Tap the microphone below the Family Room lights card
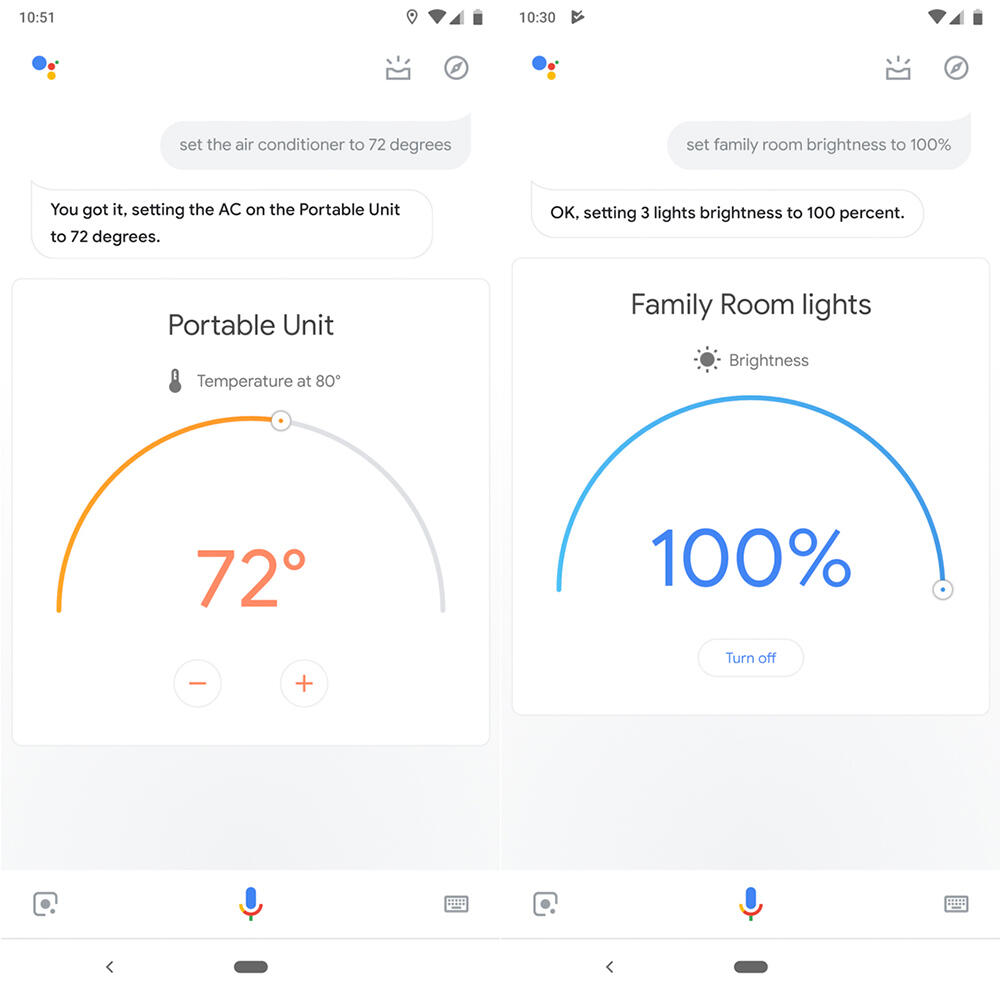The height and width of the screenshot is (996, 1000). pos(750,903)
